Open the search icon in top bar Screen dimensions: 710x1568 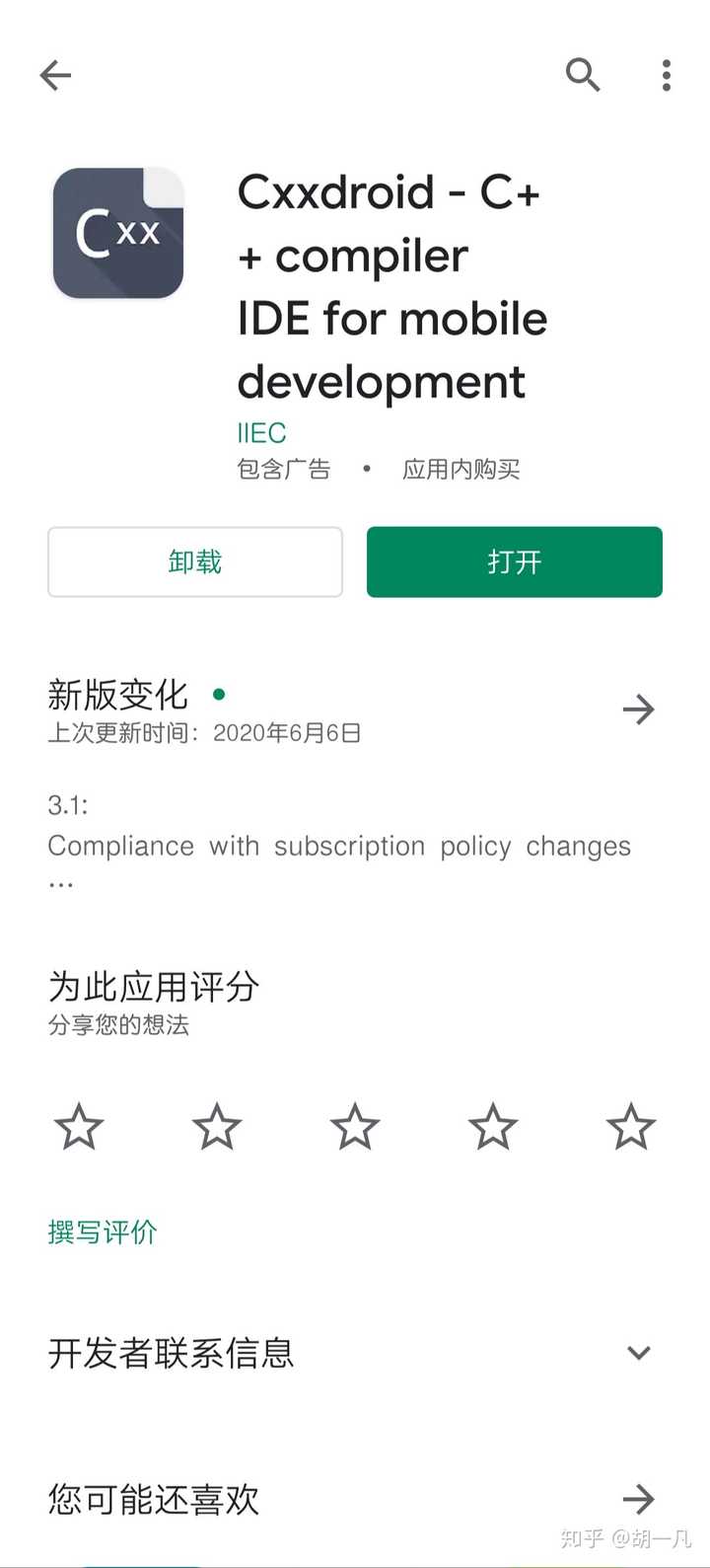click(x=583, y=75)
